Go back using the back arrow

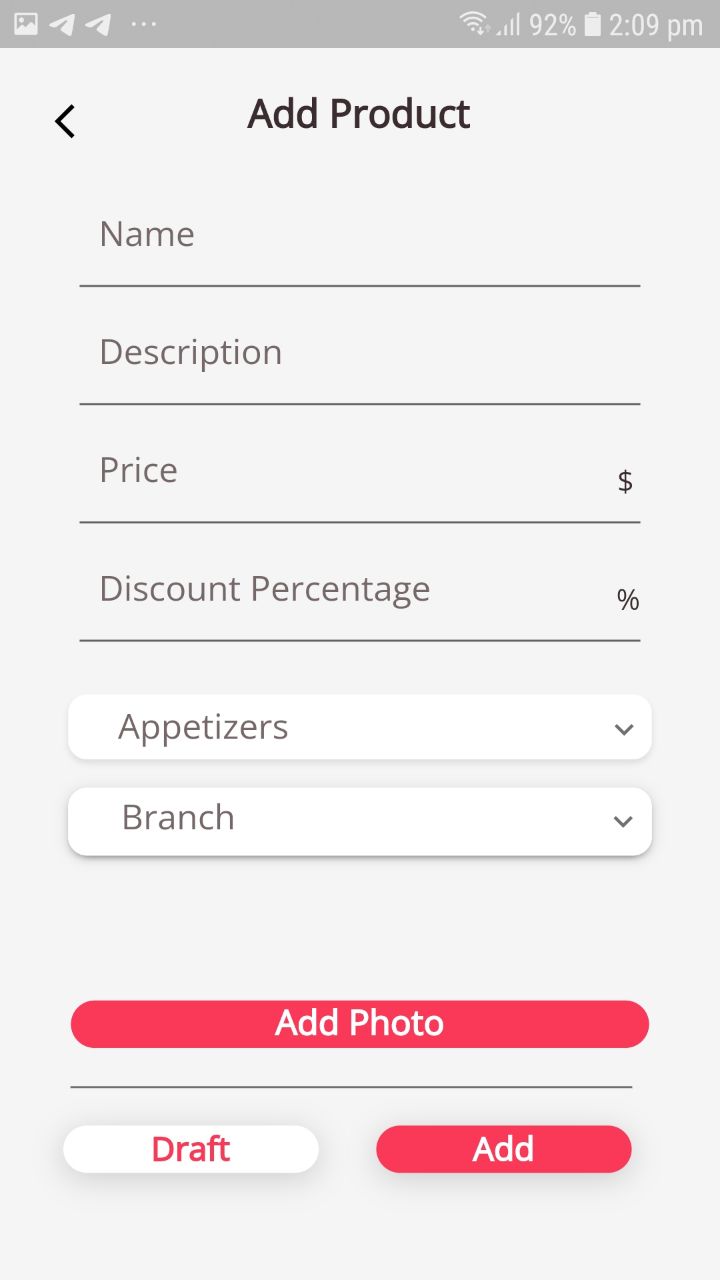(65, 121)
